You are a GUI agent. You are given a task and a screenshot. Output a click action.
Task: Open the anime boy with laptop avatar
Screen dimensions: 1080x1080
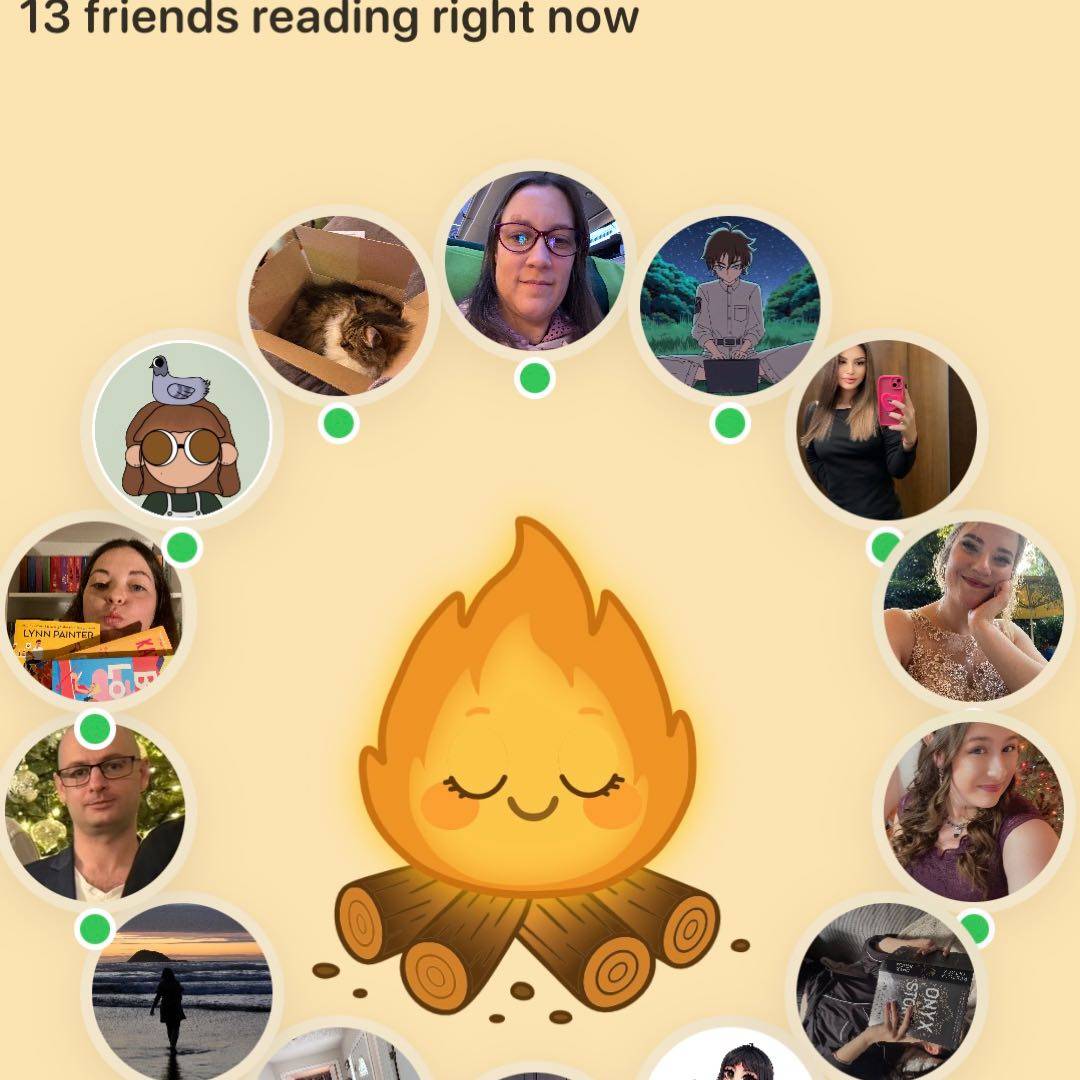730,305
